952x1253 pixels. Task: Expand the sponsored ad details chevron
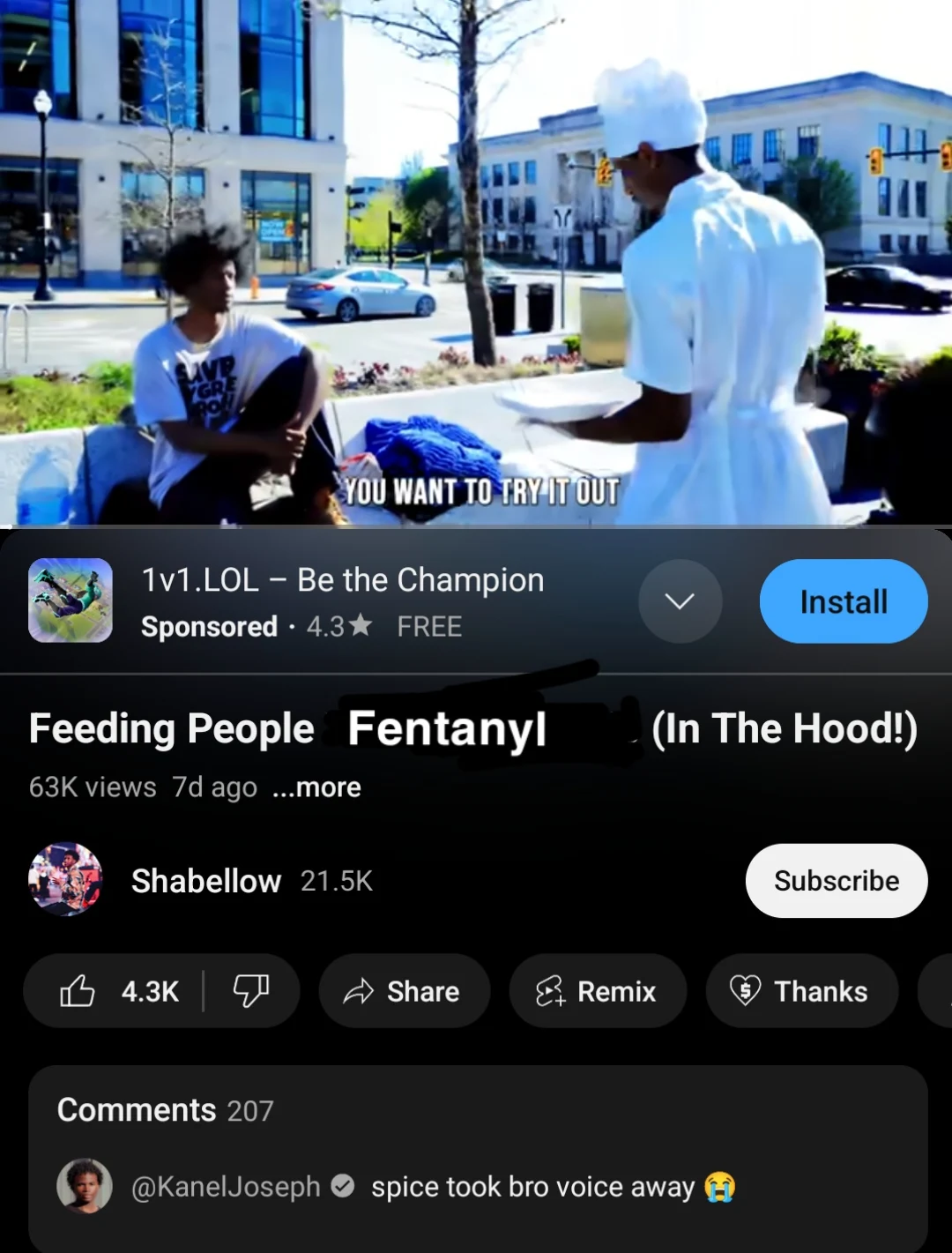coord(680,601)
